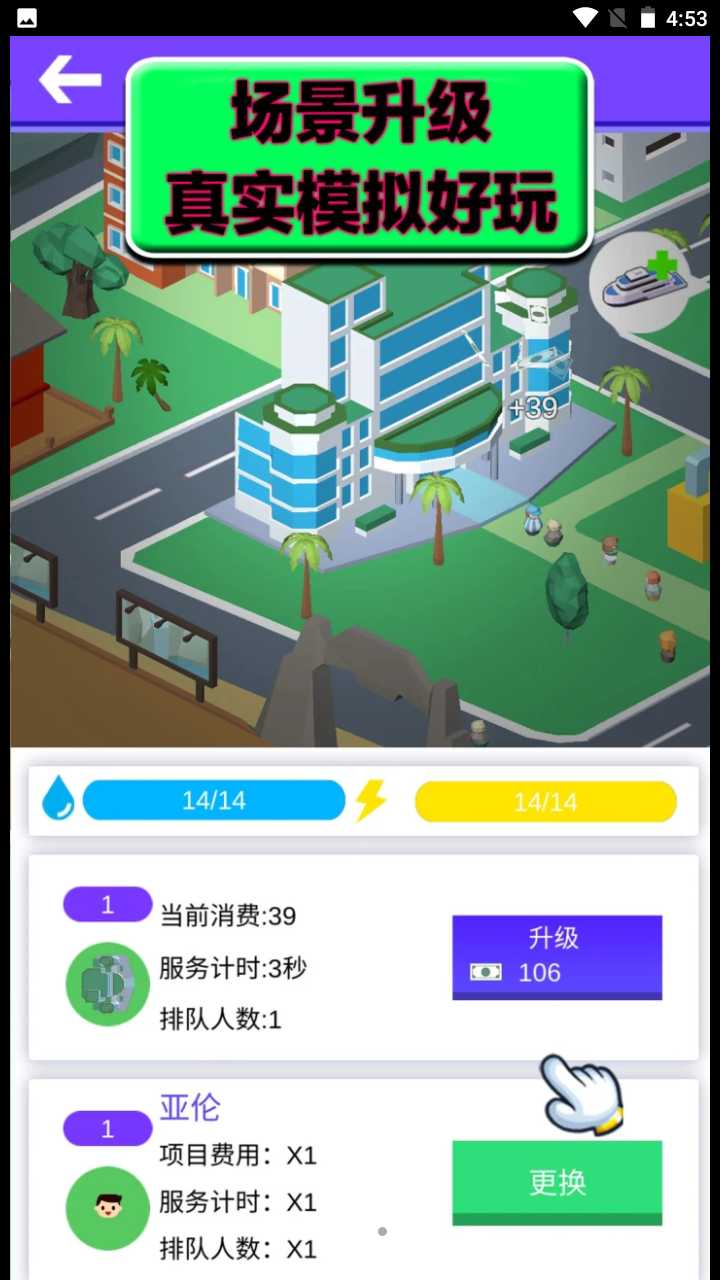Tap the +39 floating reward above the building
This screenshot has width=720, height=1280.
click(533, 408)
